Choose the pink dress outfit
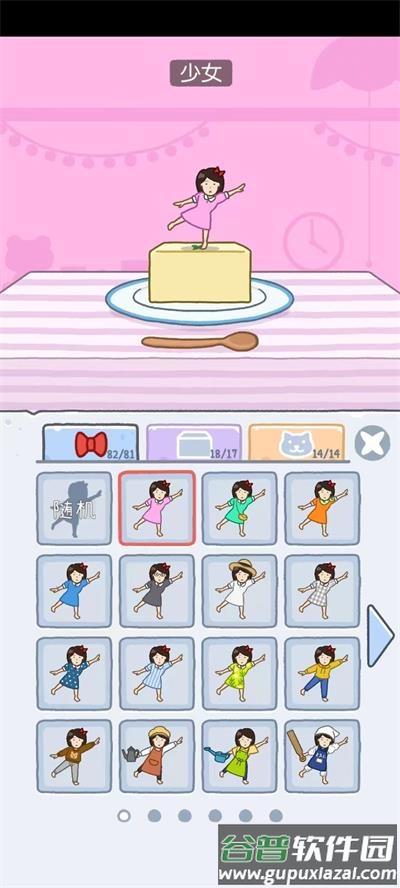This screenshot has height=888, width=400. tap(157, 508)
